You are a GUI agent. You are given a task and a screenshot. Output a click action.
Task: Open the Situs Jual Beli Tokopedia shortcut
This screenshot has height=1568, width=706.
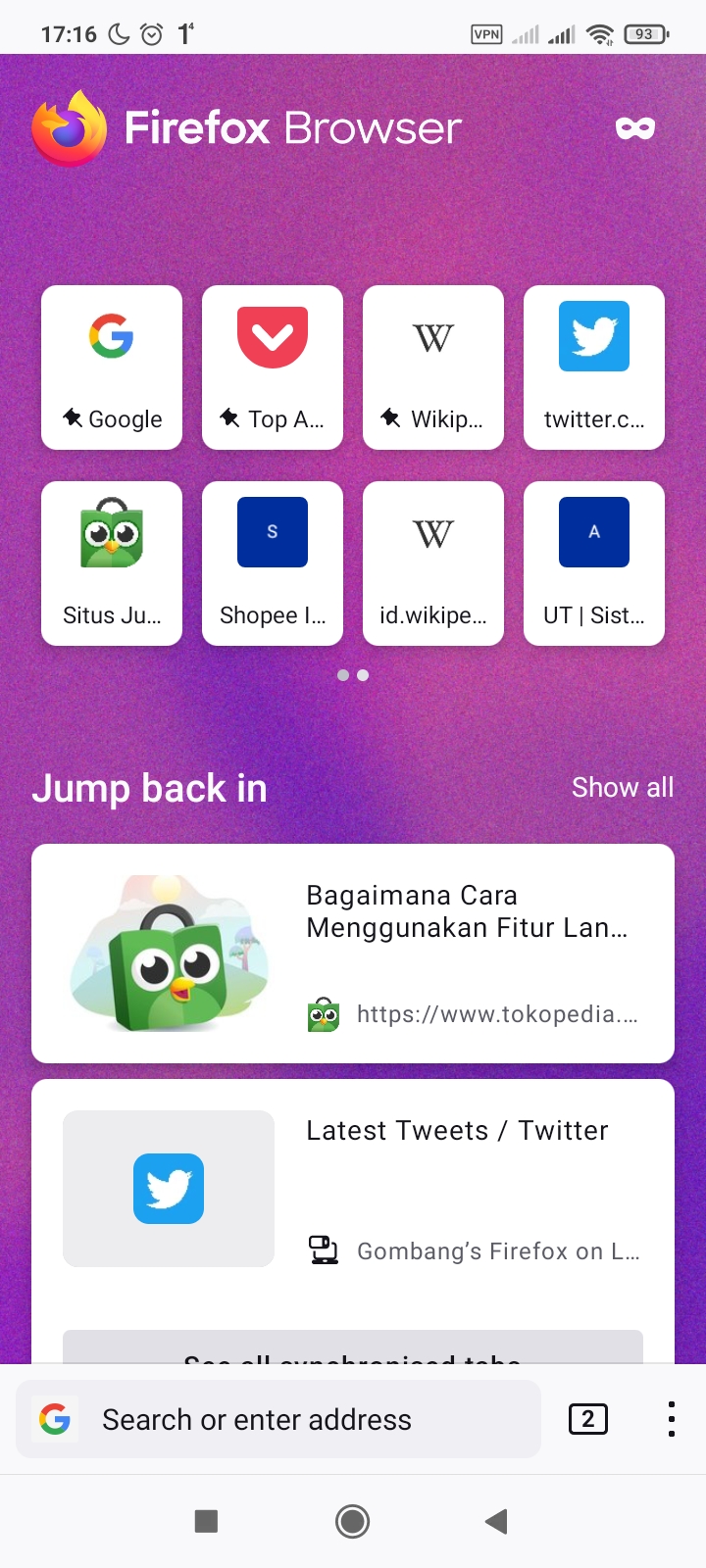112,563
